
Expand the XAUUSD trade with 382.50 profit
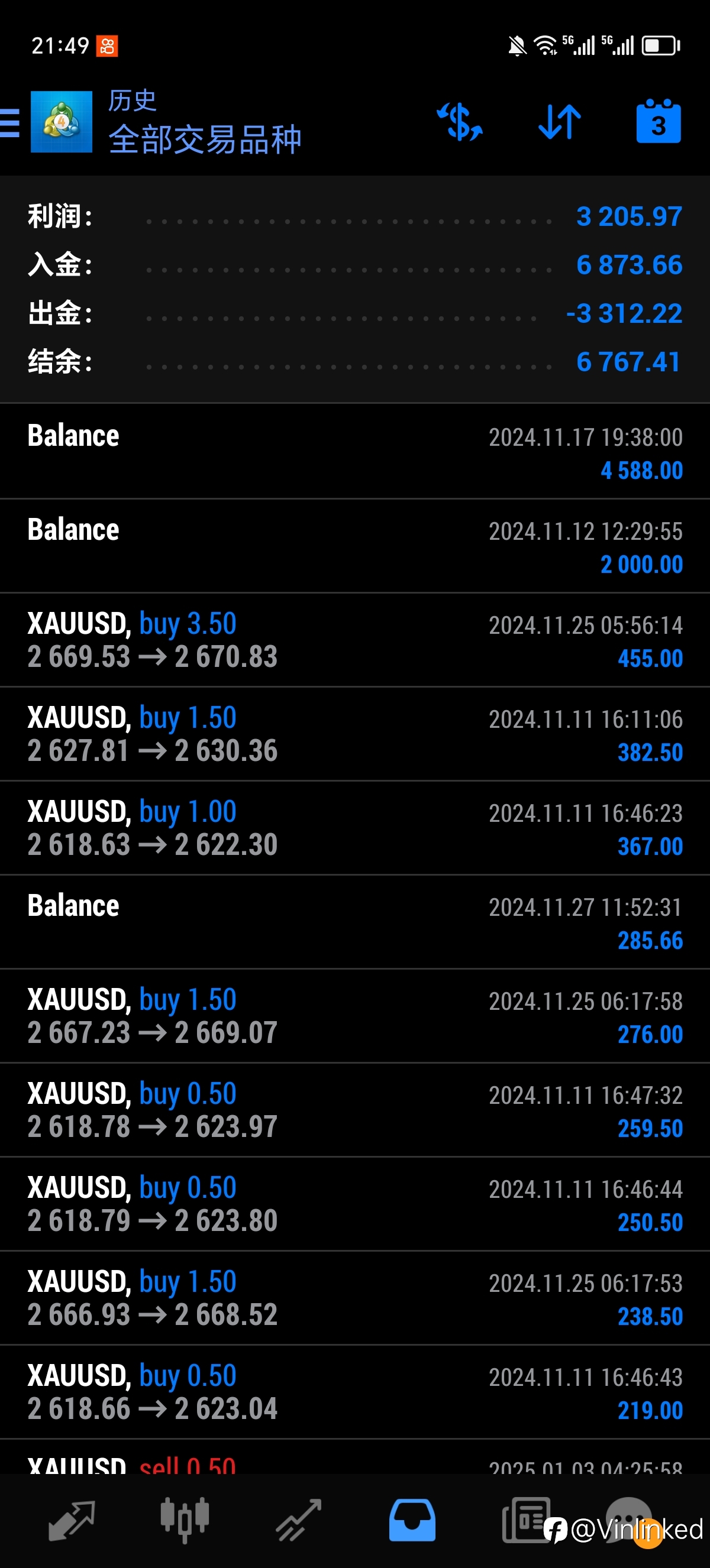click(x=355, y=734)
